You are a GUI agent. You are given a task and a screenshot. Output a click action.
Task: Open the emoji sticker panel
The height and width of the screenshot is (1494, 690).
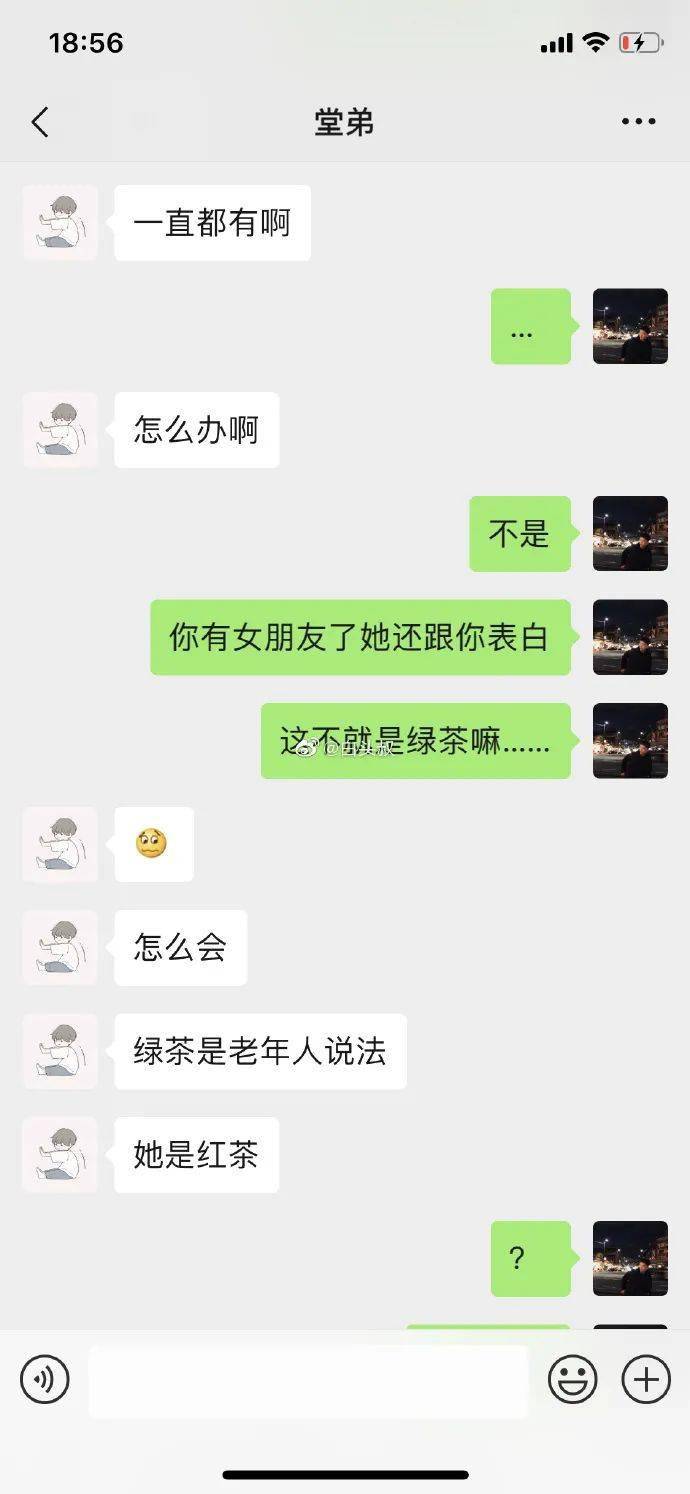(573, 1380)
